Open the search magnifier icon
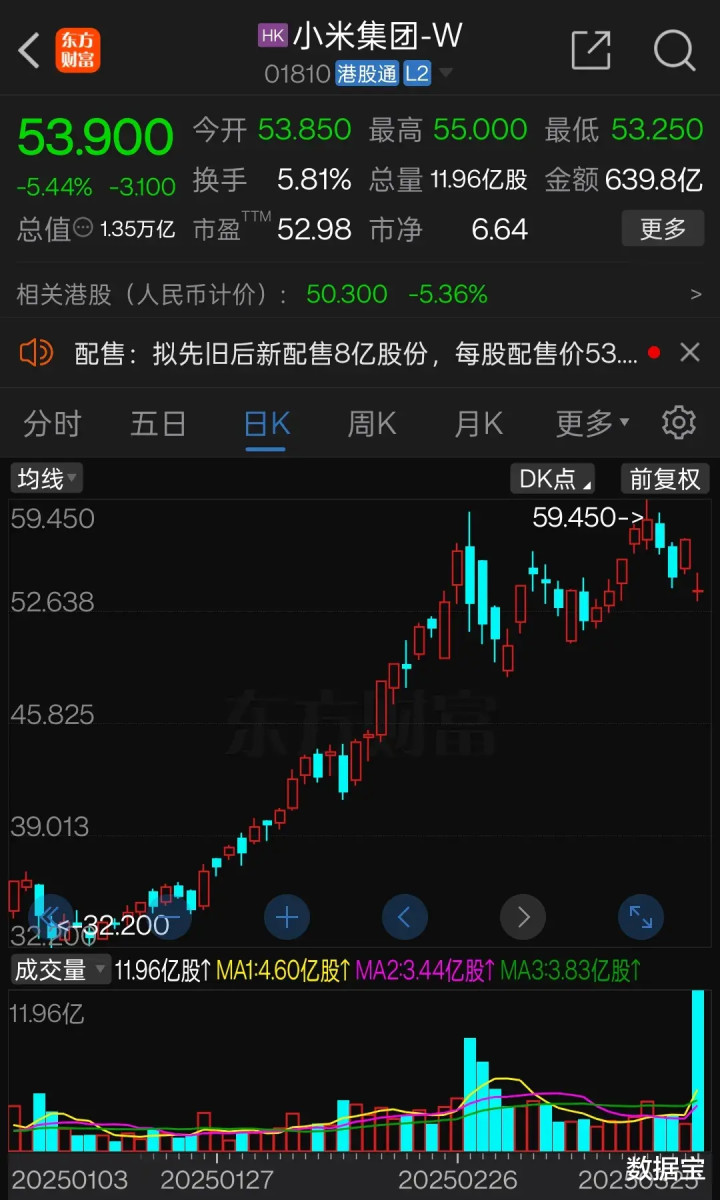The image size is (720, 1200). click(x=675, y=50)
